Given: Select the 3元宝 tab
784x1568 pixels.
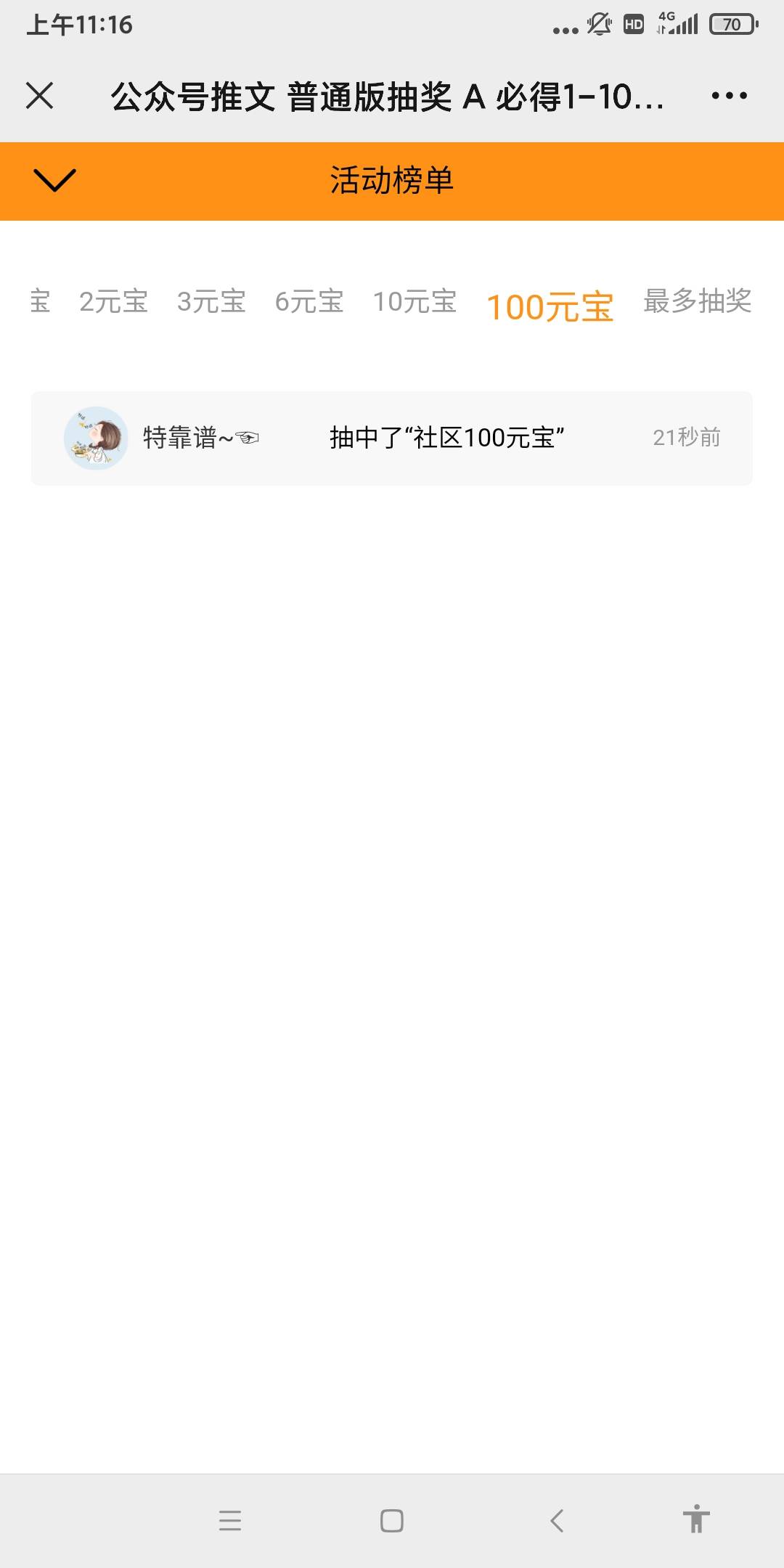Looking at the screenshot, I should point(211,302).
